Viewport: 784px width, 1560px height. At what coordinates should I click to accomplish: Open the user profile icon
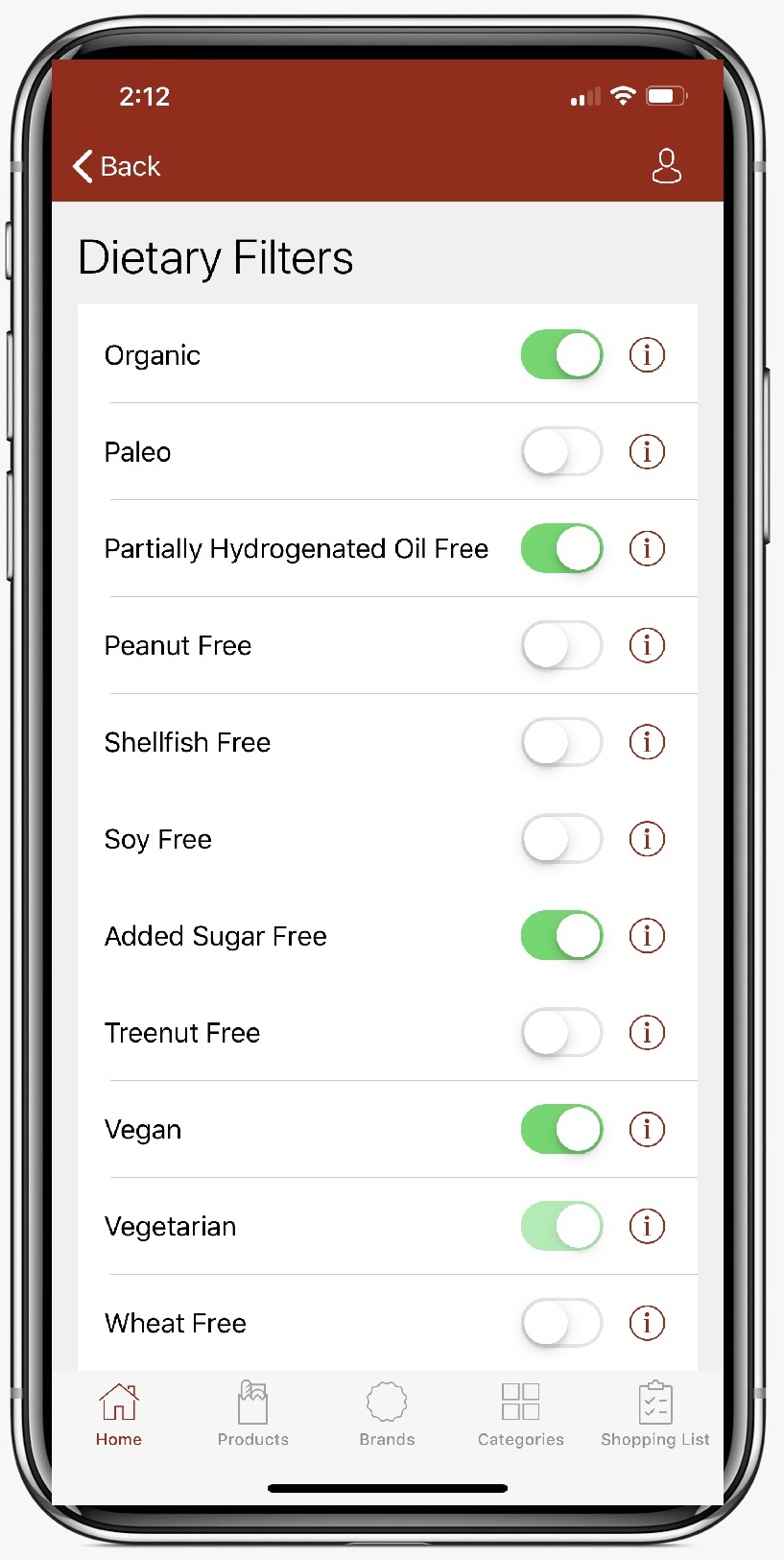click(666, 166)
